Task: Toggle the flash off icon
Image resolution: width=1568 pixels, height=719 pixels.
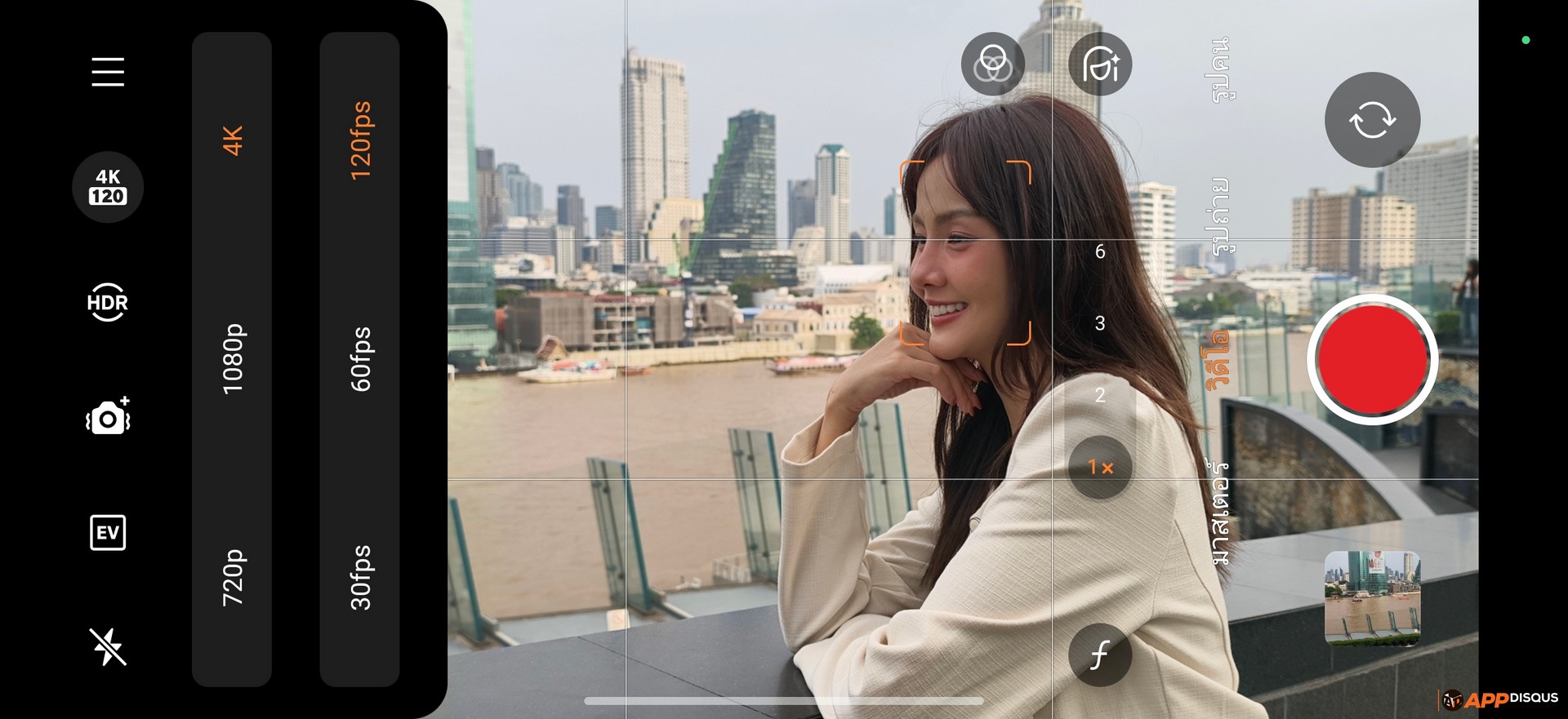Action: pyautogui.click(x=108, y=647)
